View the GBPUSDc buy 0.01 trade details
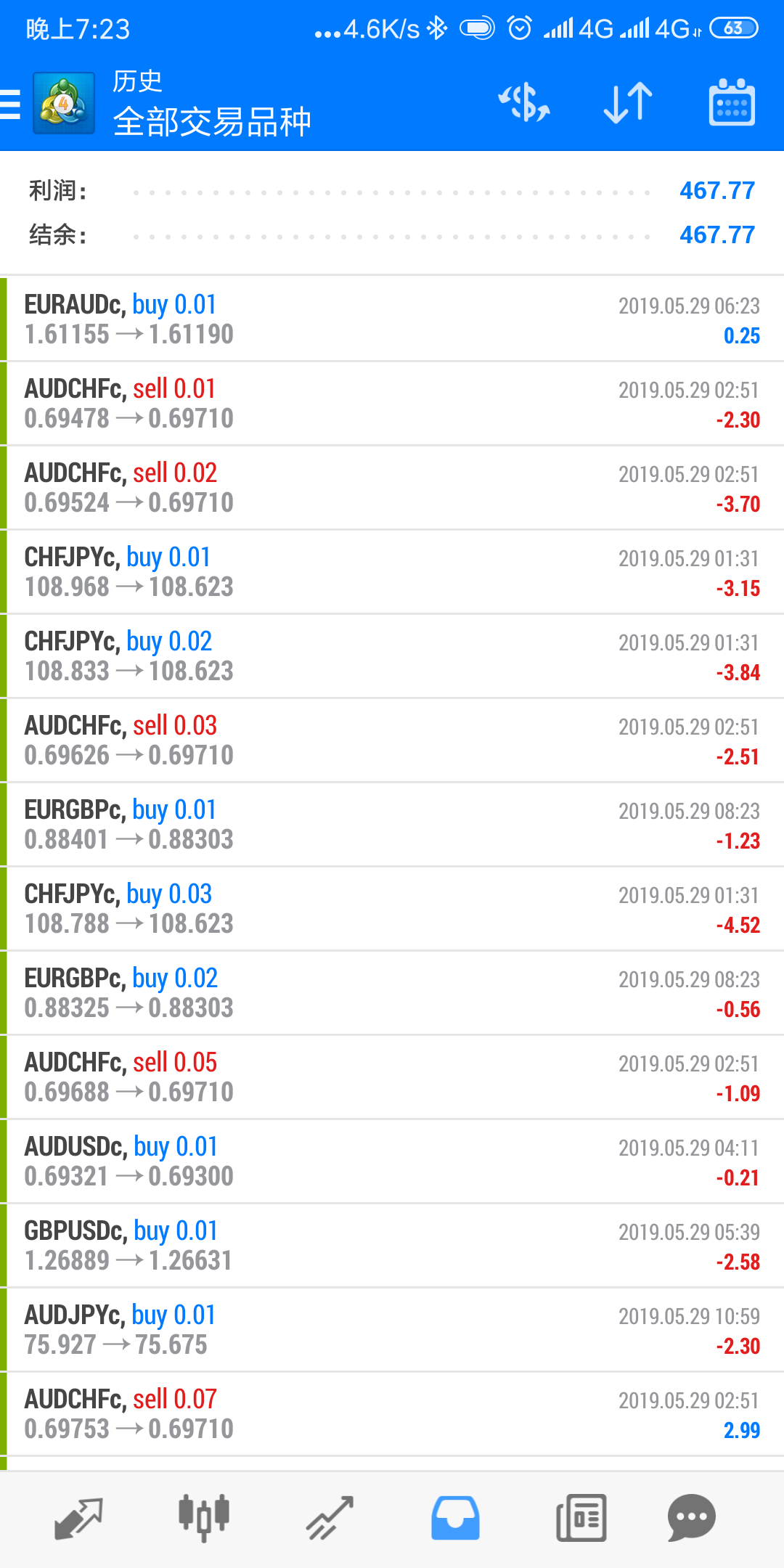Viewport: 784px width, 1568px height. pos(392,1246)
